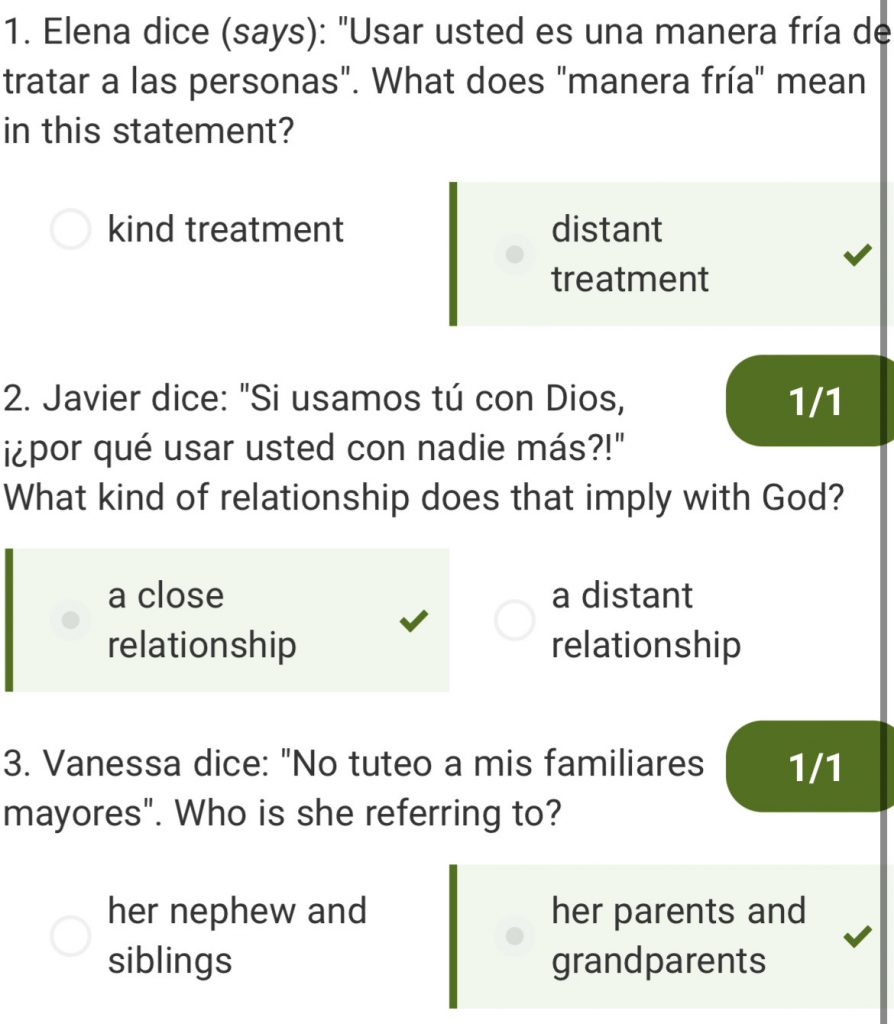Screen dimensions: 894x1024
Task: Select 'her parents and grandparents' answer
Action: coord(513,936)
